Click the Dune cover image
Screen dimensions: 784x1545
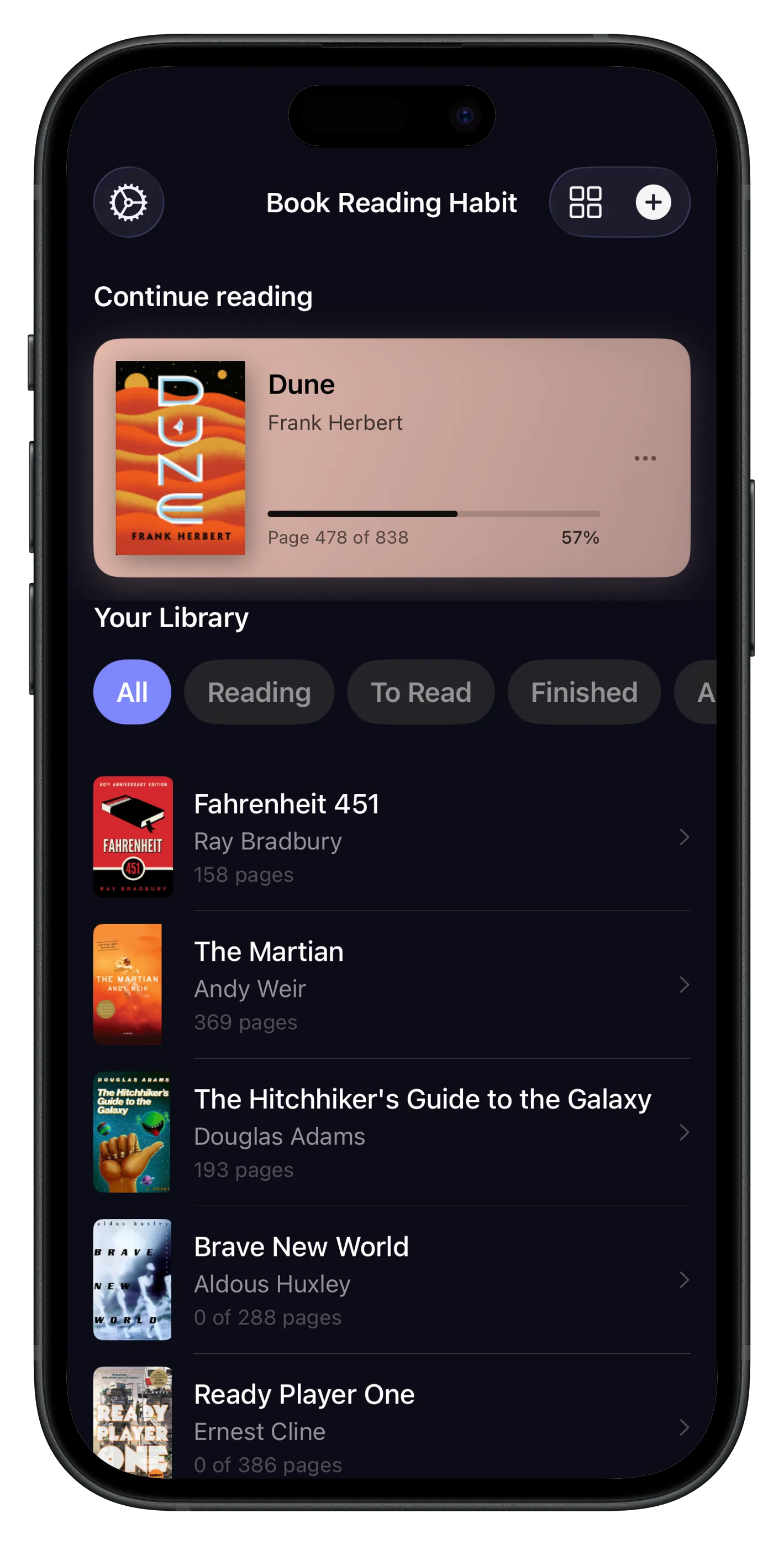tap(181, 457)
